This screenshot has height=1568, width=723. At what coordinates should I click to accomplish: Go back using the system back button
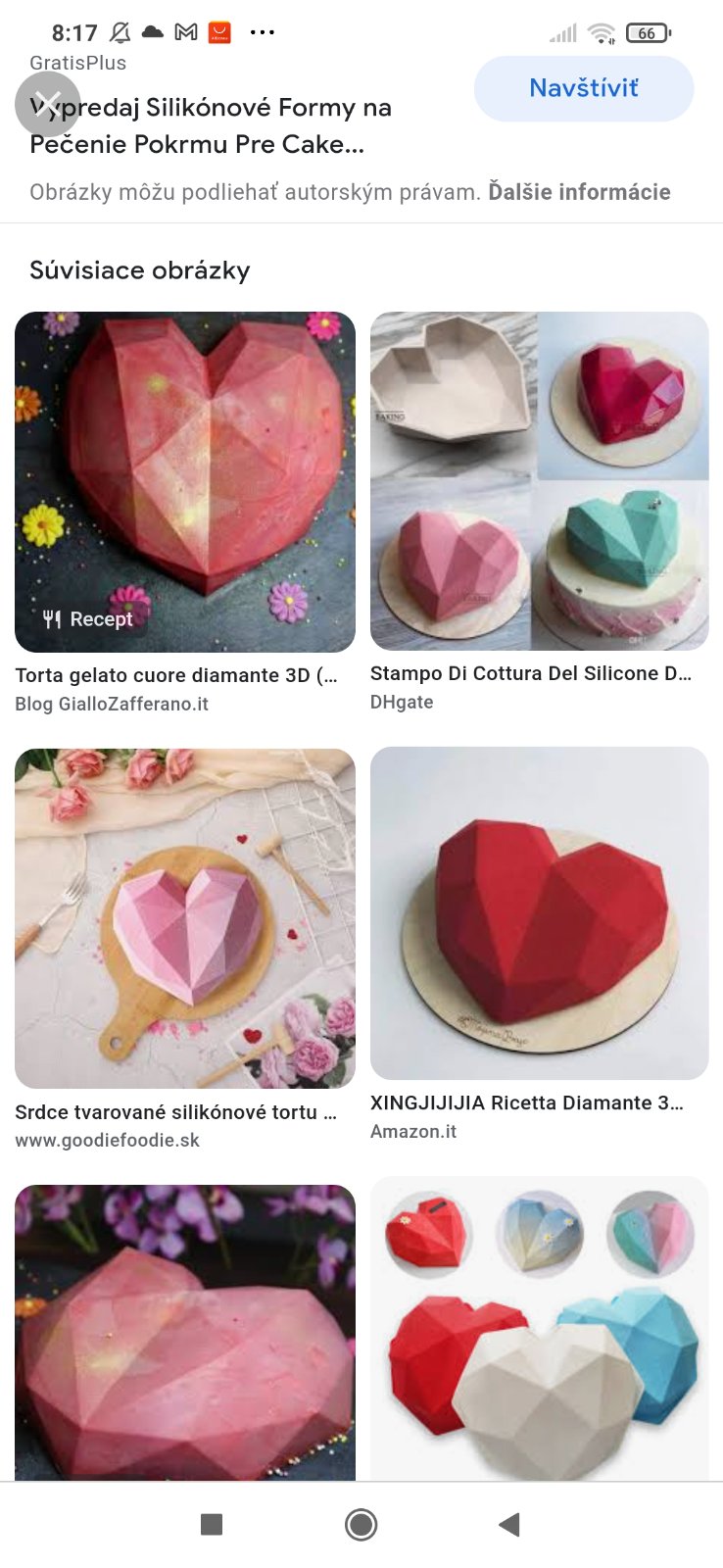coord(508,1524)
